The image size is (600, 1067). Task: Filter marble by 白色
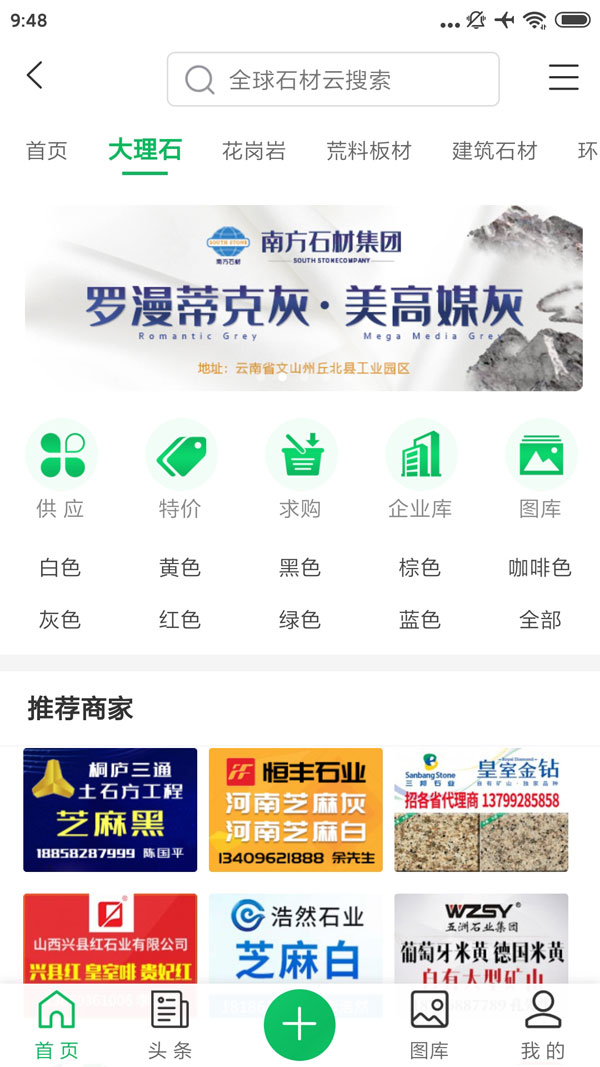60,568
